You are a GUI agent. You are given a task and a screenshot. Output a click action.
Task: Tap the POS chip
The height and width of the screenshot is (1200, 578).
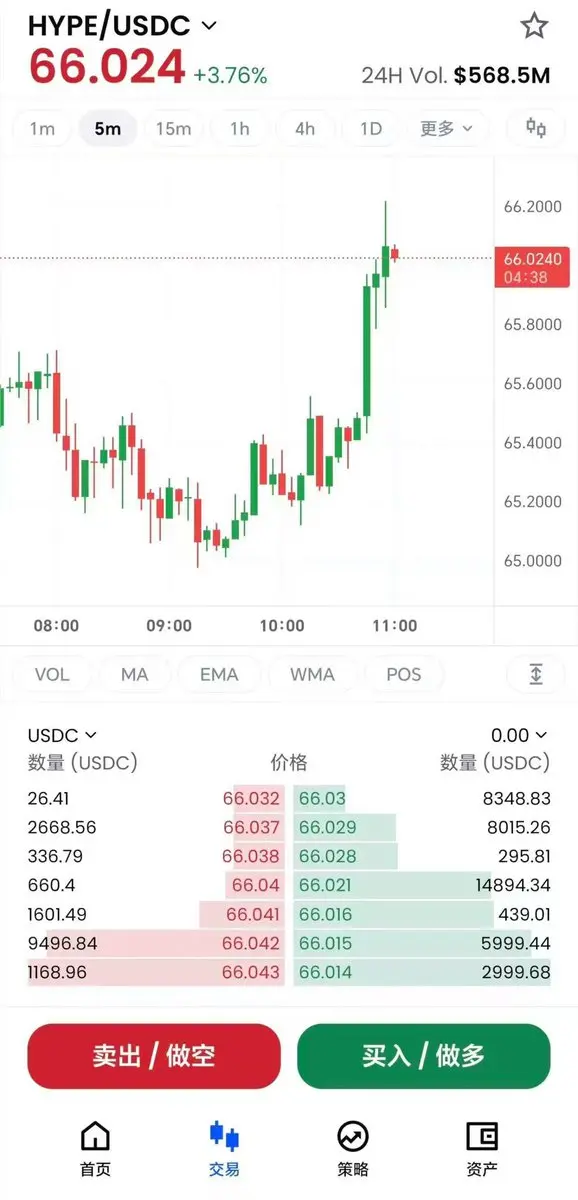404,674
